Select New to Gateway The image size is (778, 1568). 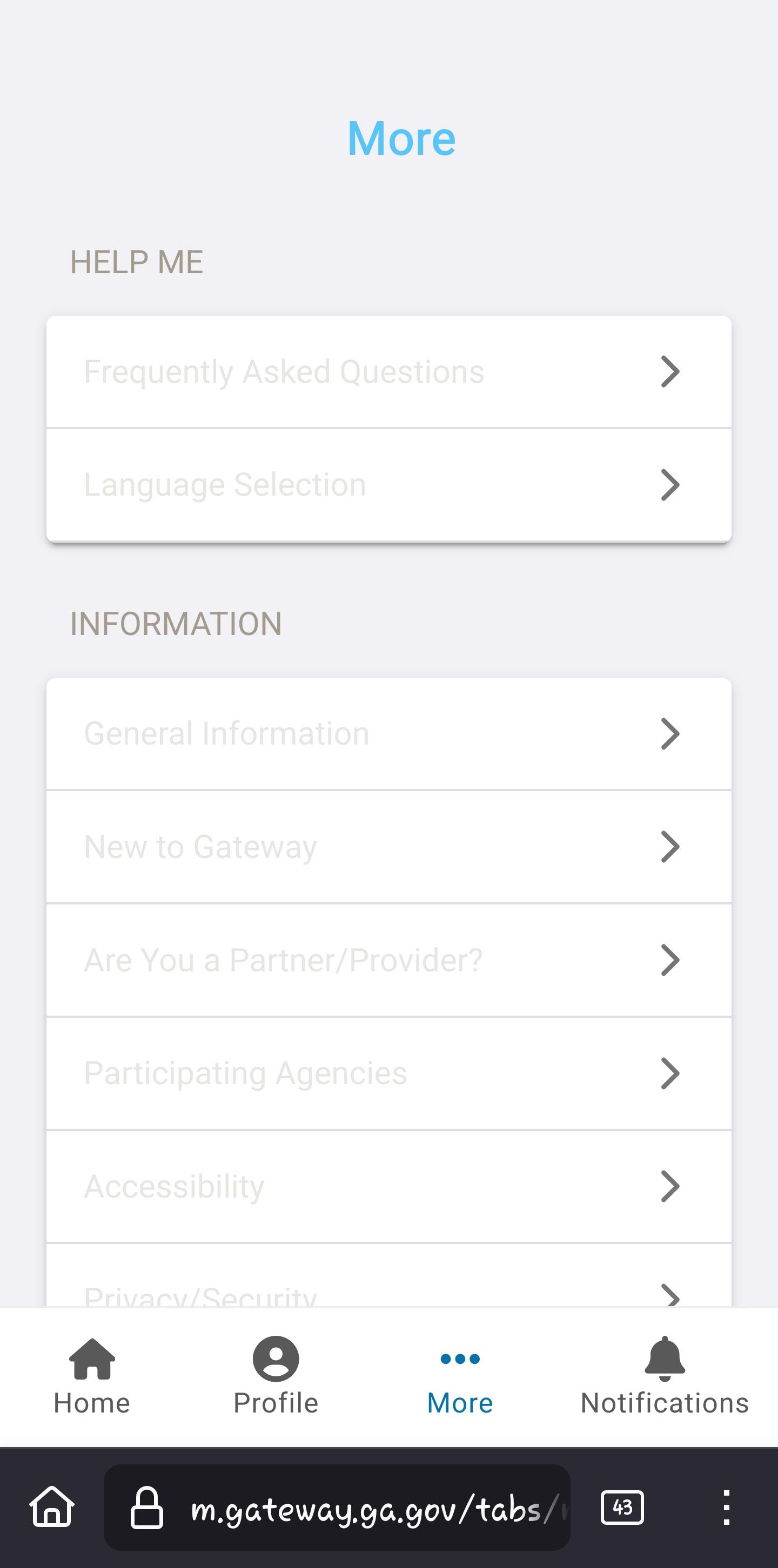(388, 847)
